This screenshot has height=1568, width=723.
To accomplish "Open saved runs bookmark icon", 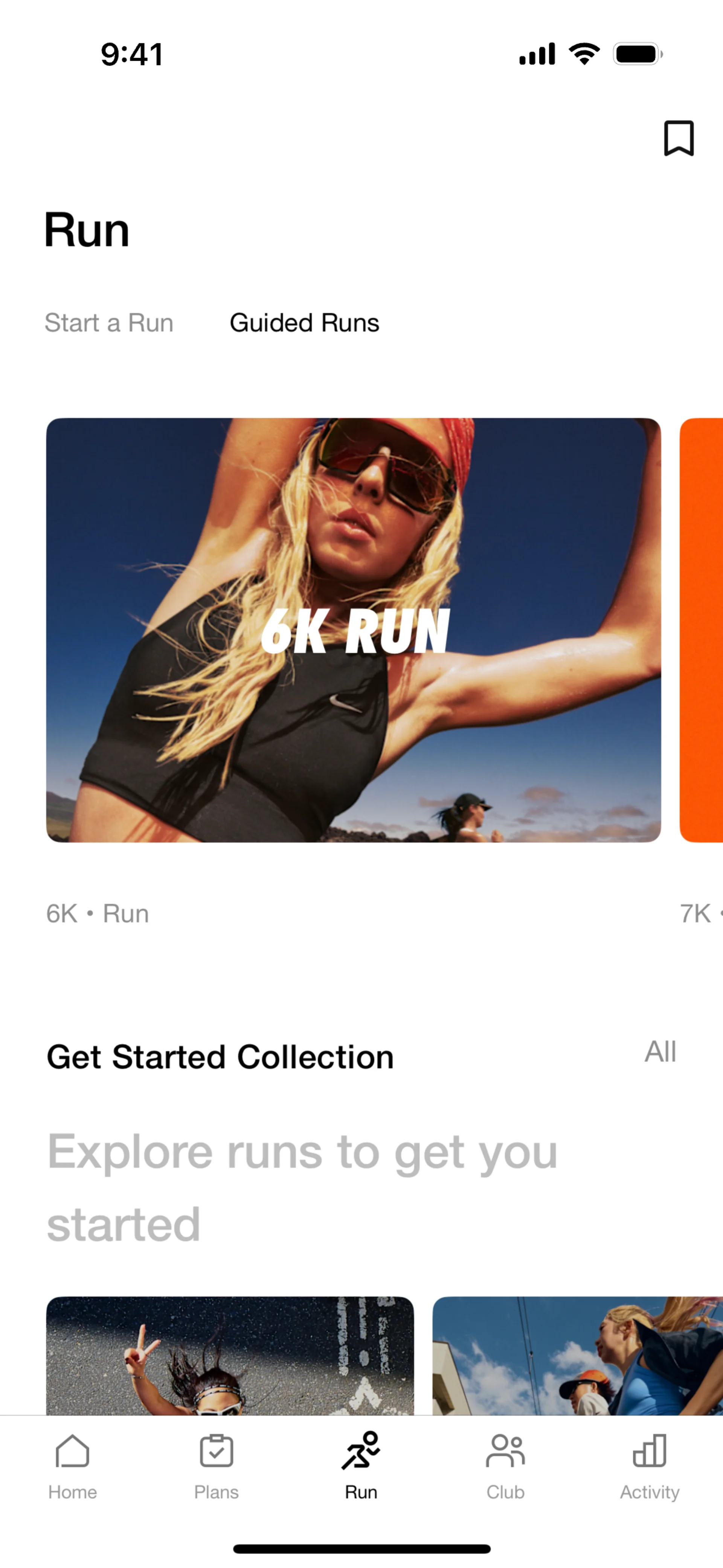I will click(678, 138).
